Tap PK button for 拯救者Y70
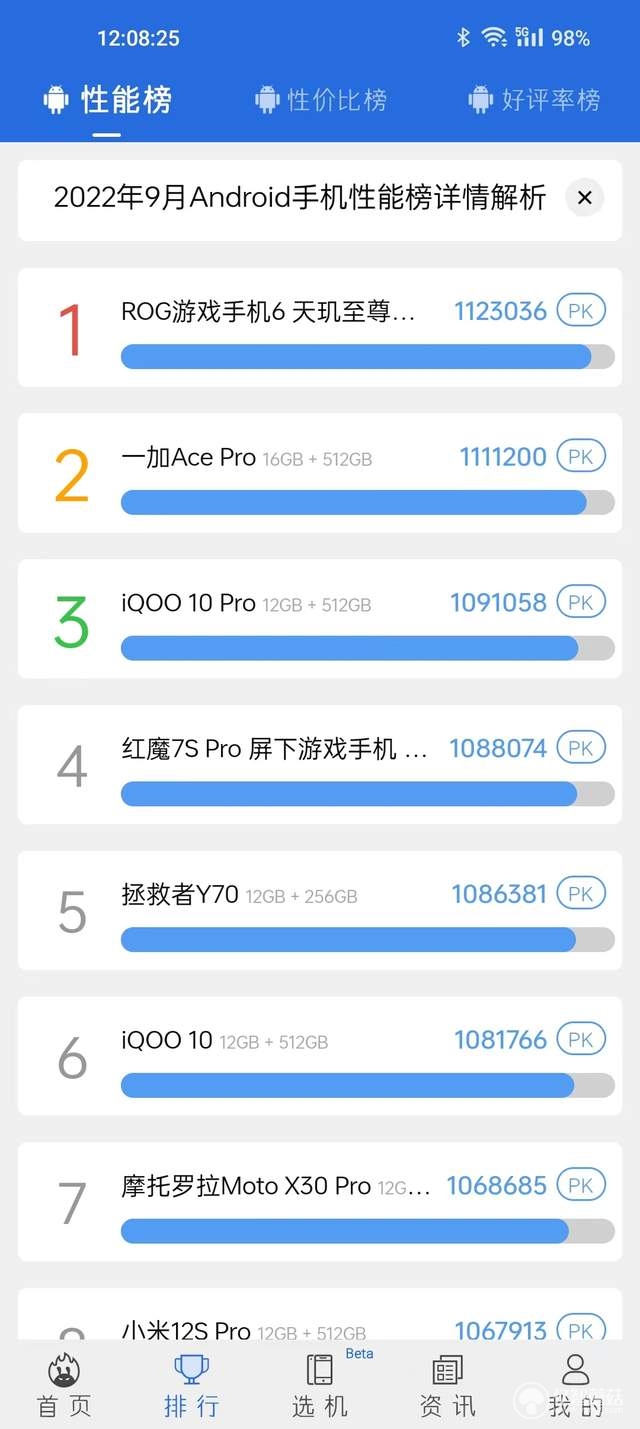Image resolution: width=640 pixels, height=1429 pixels. (x=581, y=894)
